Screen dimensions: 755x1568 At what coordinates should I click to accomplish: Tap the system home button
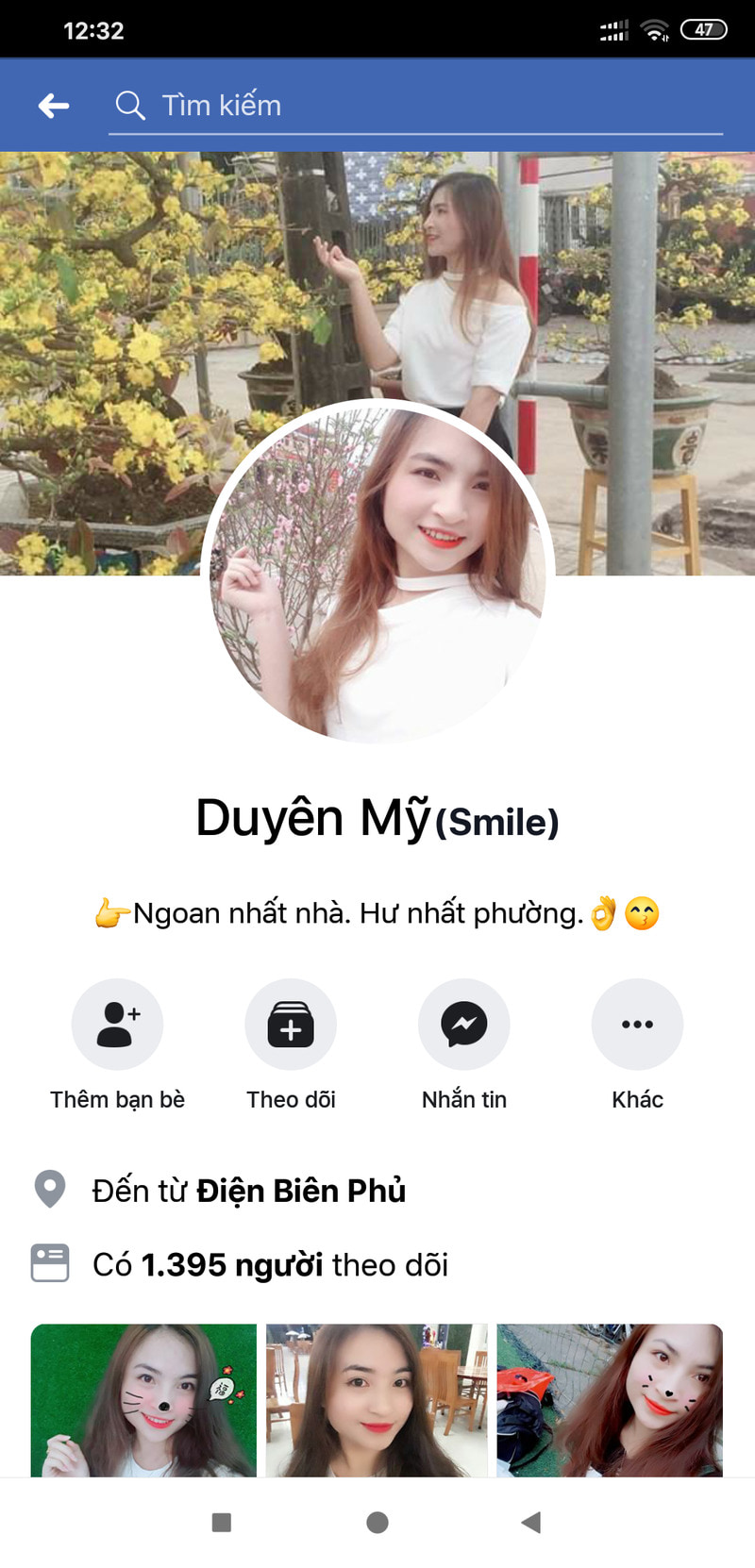[x=377, y=1522]
